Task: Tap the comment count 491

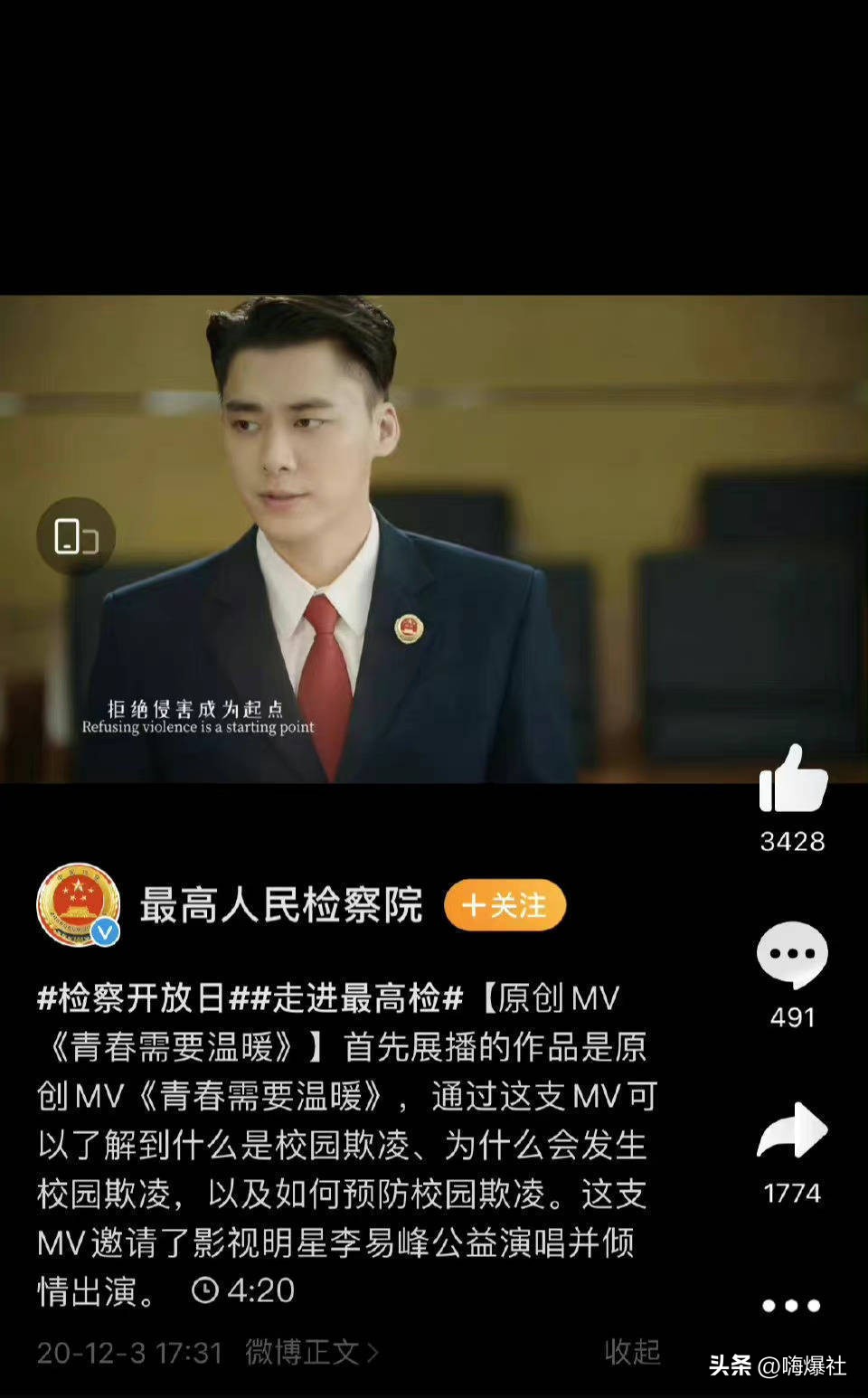Action: [791, 1017]
